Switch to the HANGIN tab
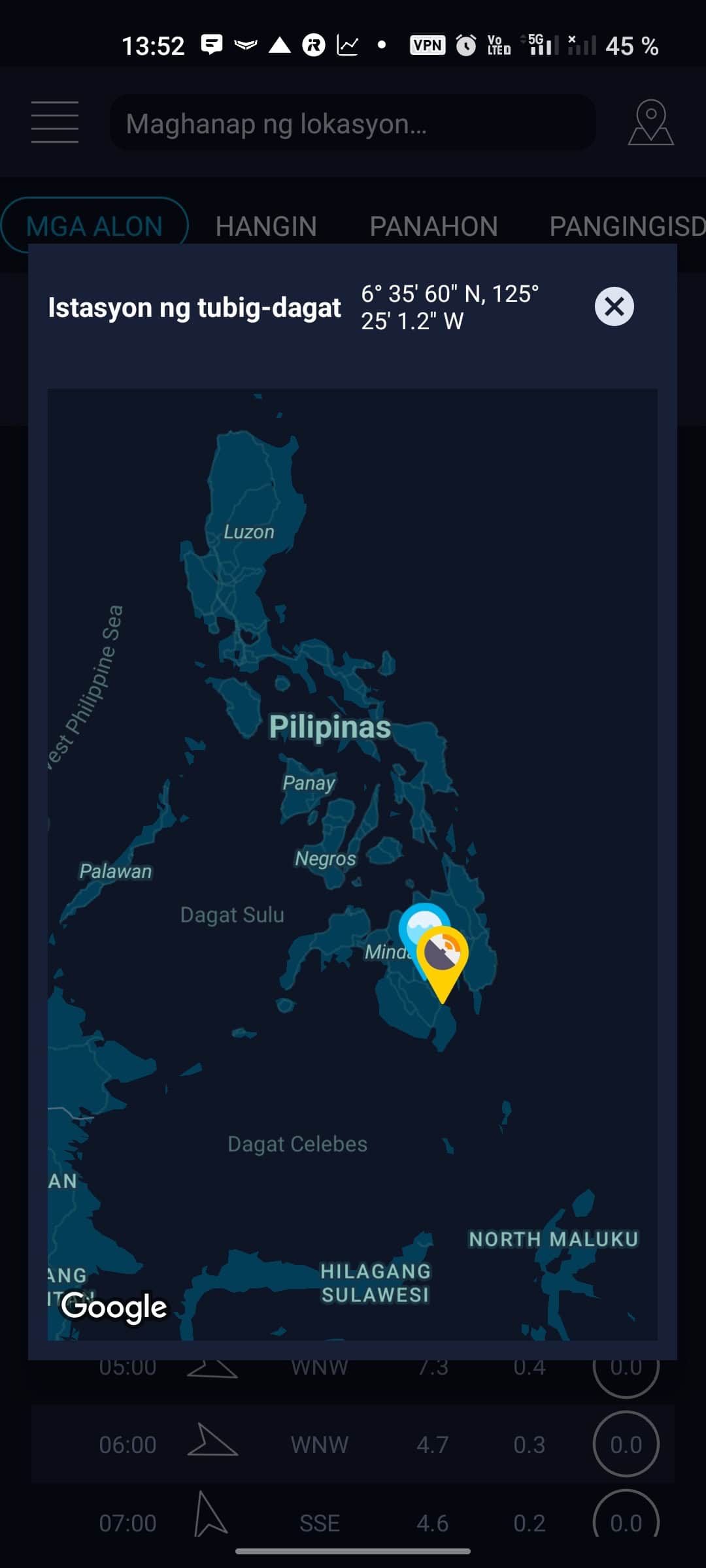The image size is (706, 1568). (265, 225)
